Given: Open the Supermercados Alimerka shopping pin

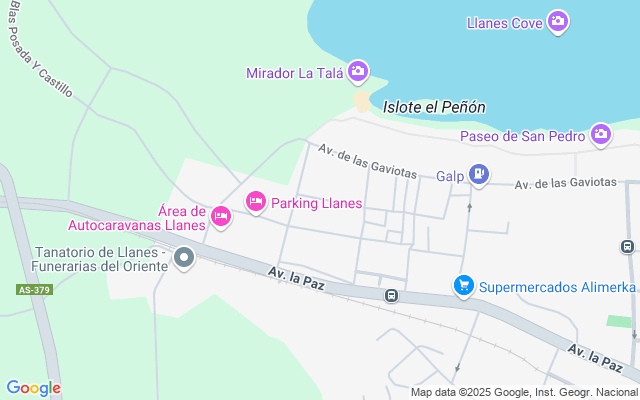Looking at the screenshot, I should 463,286.
